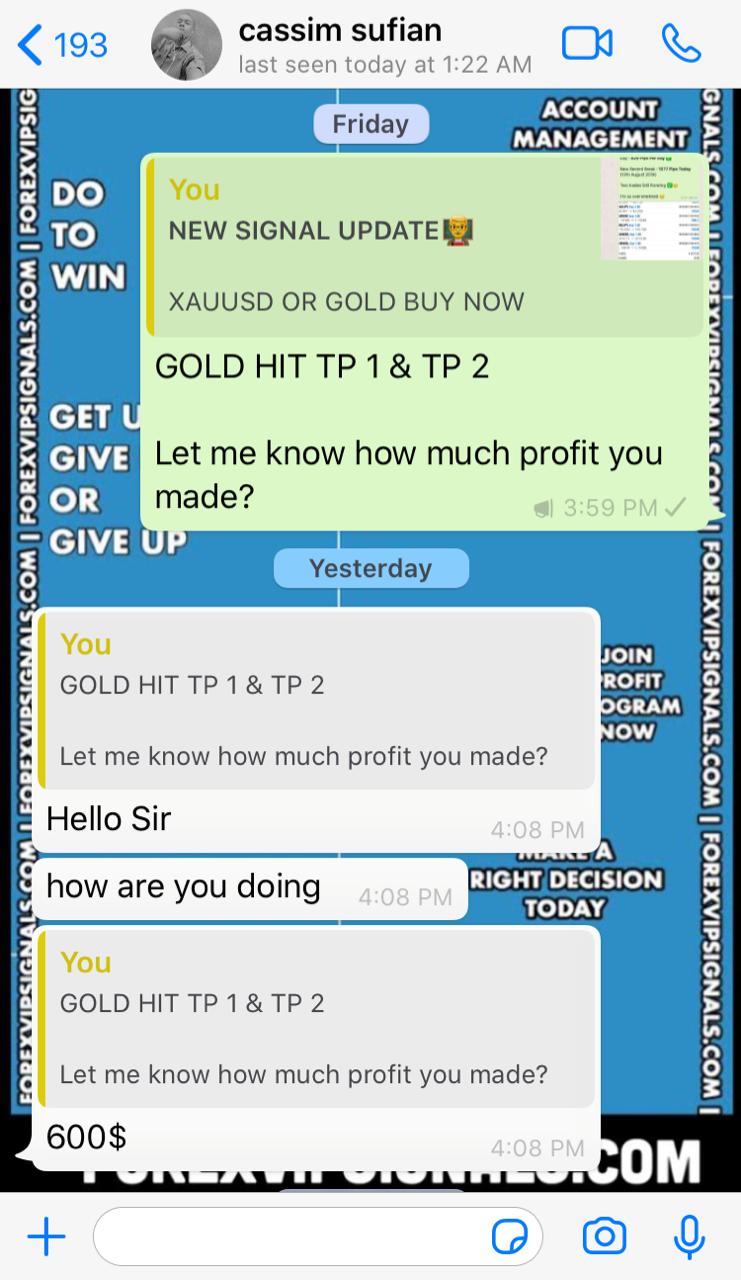Open the attachment plus menu
The height and width of the screenshot is (1280, 741).
pyautogui.click(x=46, y=1238)
